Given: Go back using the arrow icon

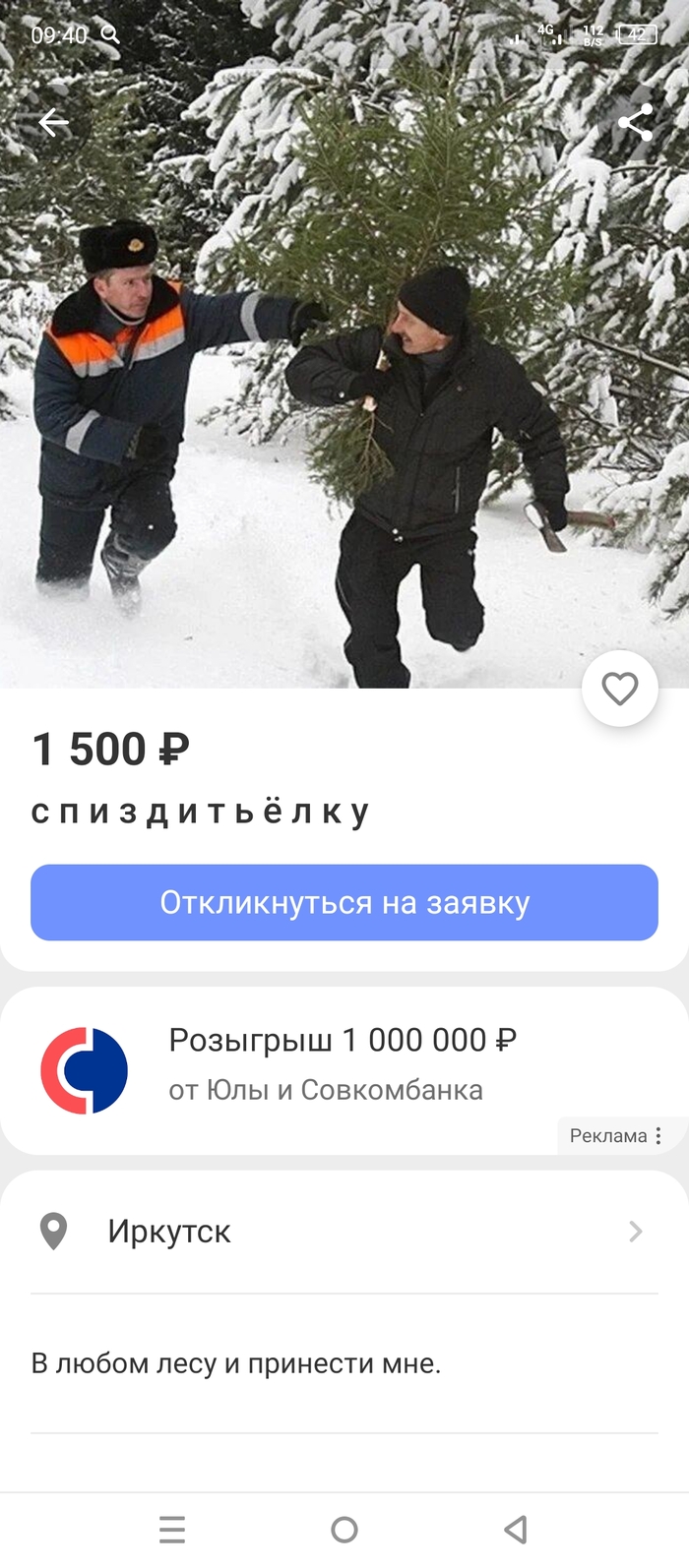Looking at the screenshot, I should (x=54, y=123).
